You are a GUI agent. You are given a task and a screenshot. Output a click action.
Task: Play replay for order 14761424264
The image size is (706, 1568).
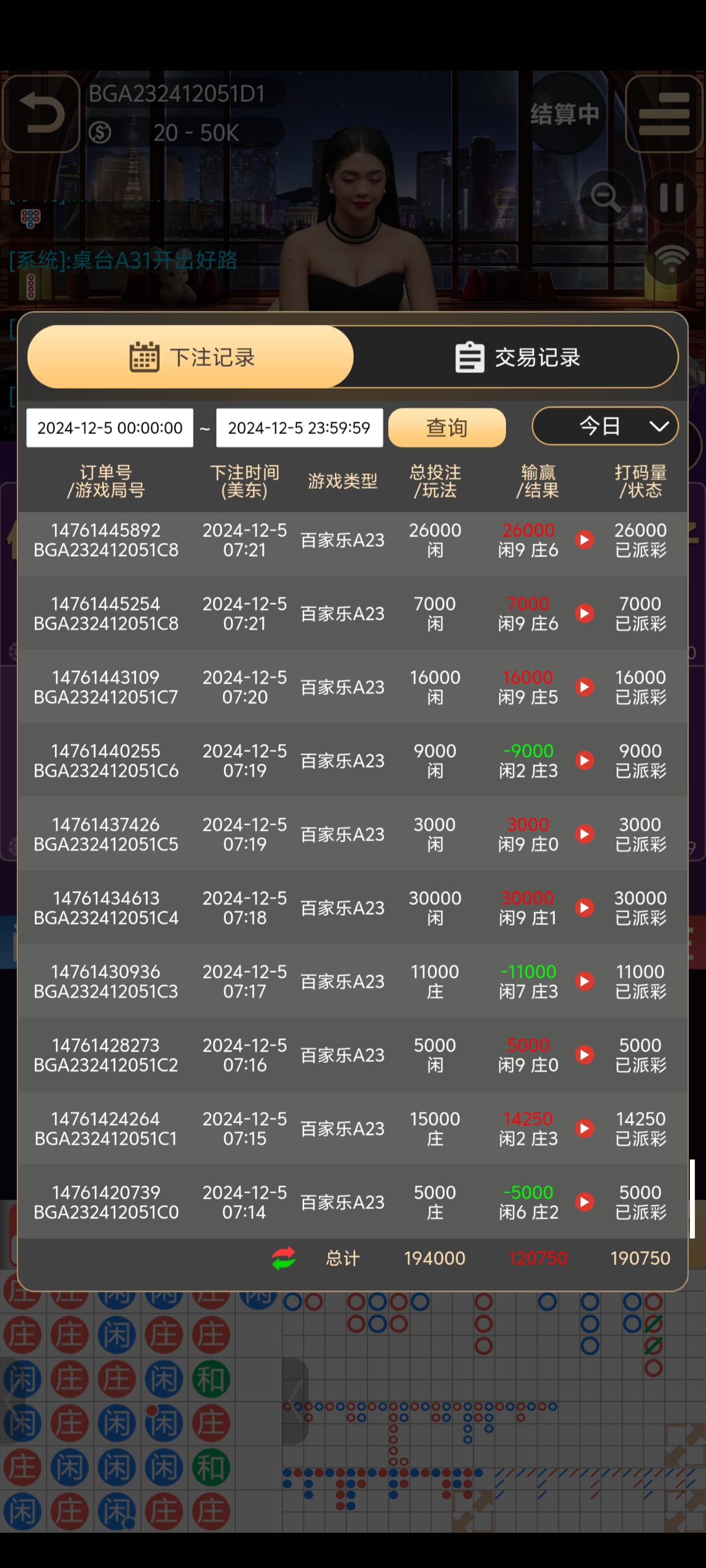585,1128
